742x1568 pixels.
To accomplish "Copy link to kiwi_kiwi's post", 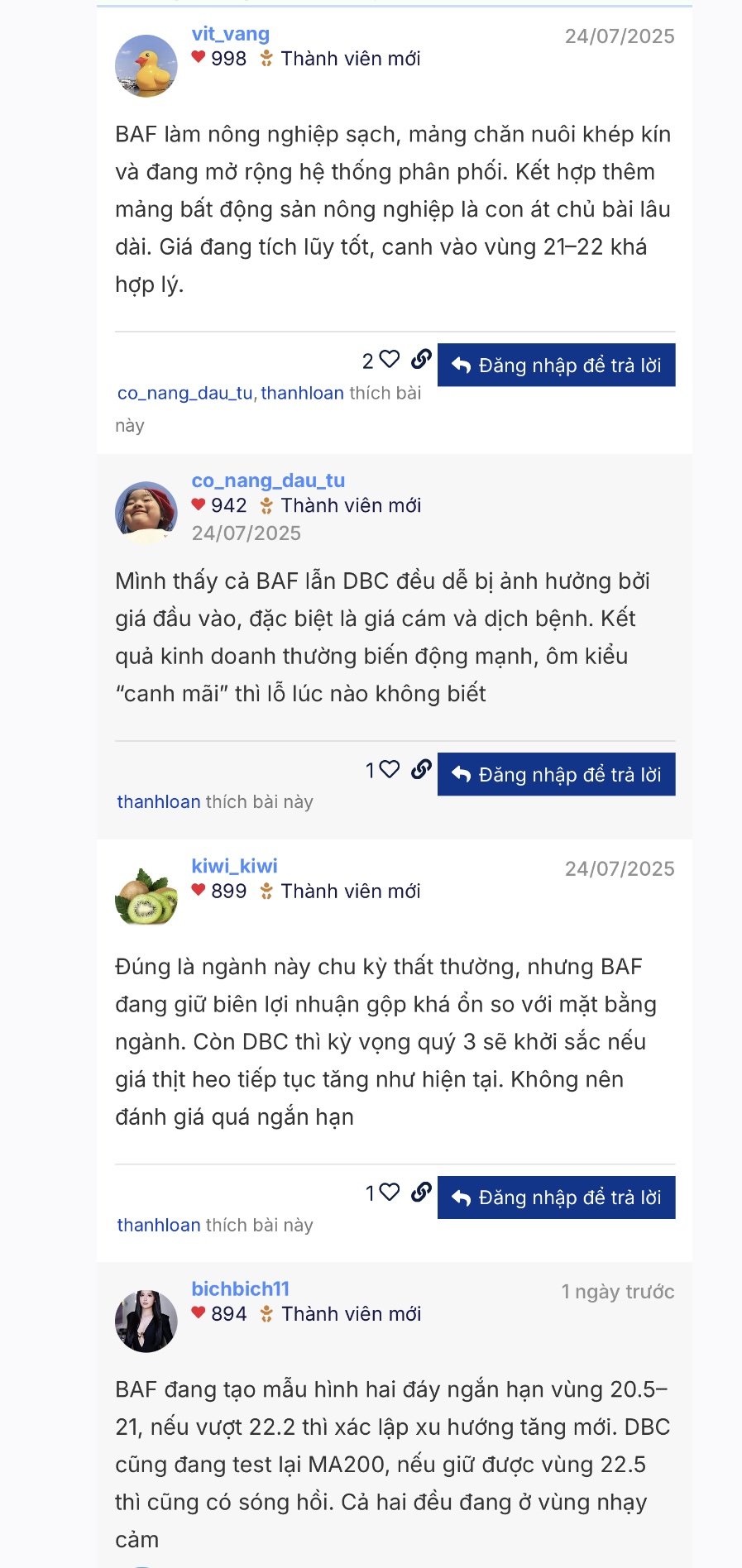I will coord(421,1192).
